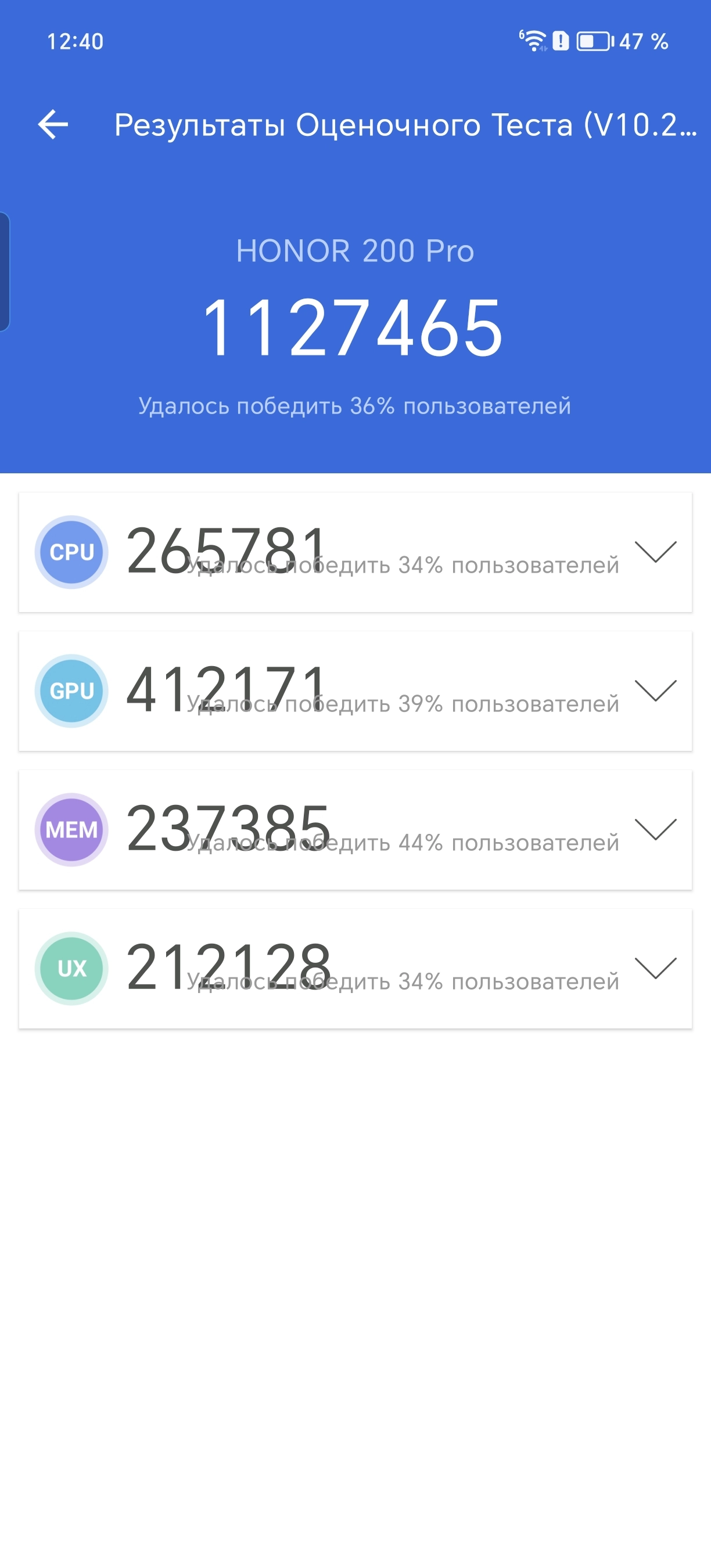Expand the UX score details
The image size is (711, 1568).
[x=655, y=968]
